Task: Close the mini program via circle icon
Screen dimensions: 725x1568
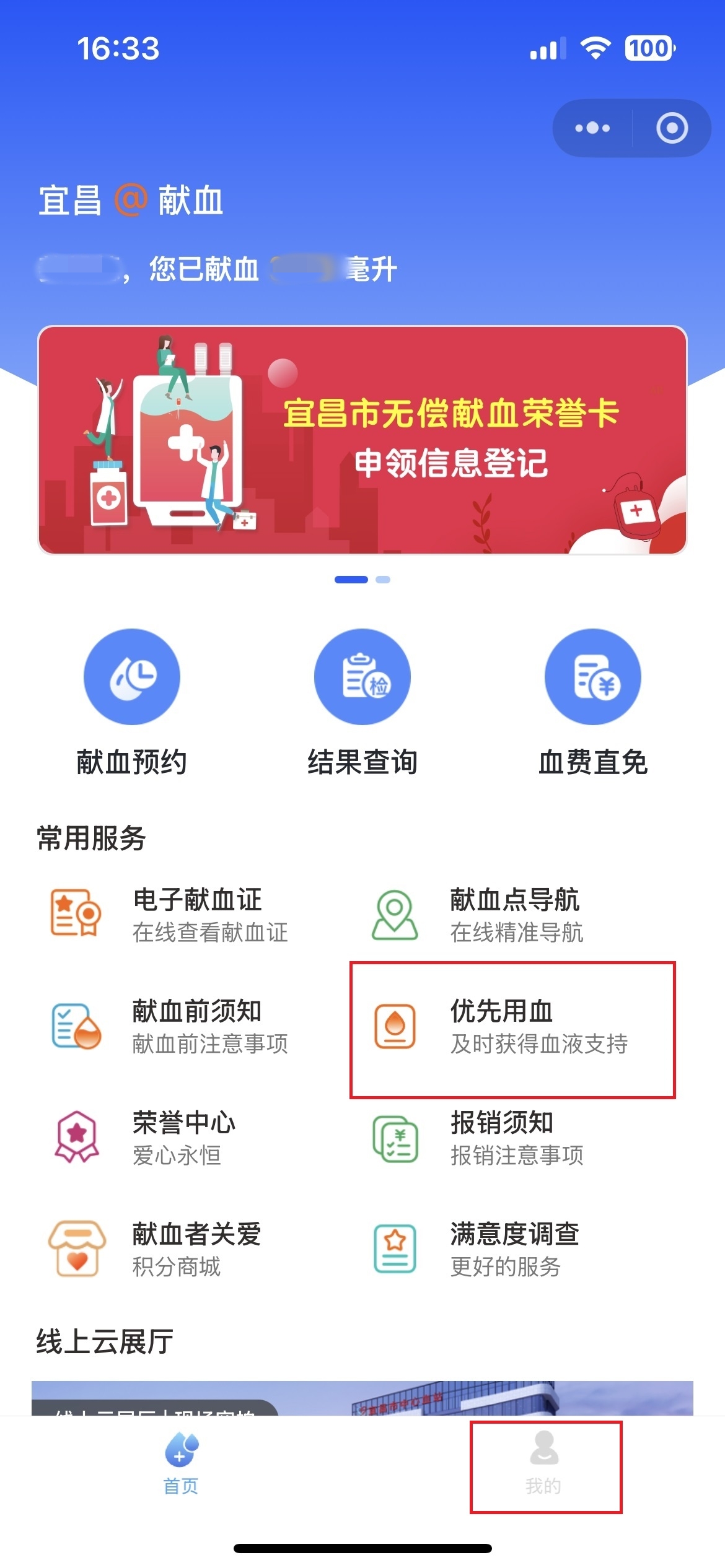Action: click(672, 128)
